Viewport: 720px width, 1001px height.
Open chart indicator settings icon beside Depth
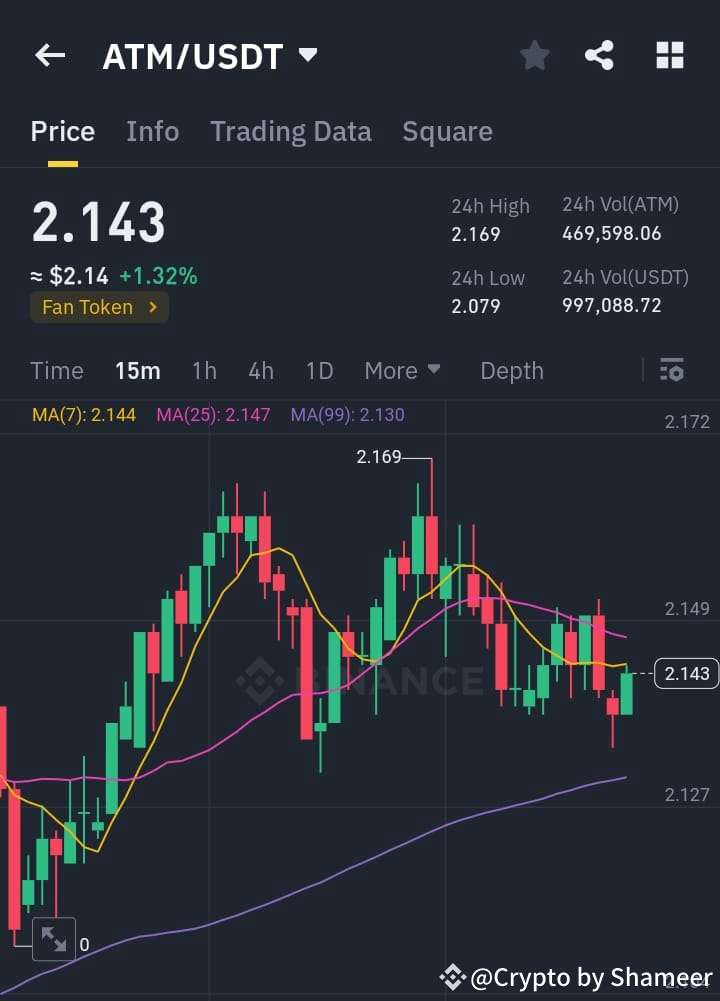pos(671,370)
